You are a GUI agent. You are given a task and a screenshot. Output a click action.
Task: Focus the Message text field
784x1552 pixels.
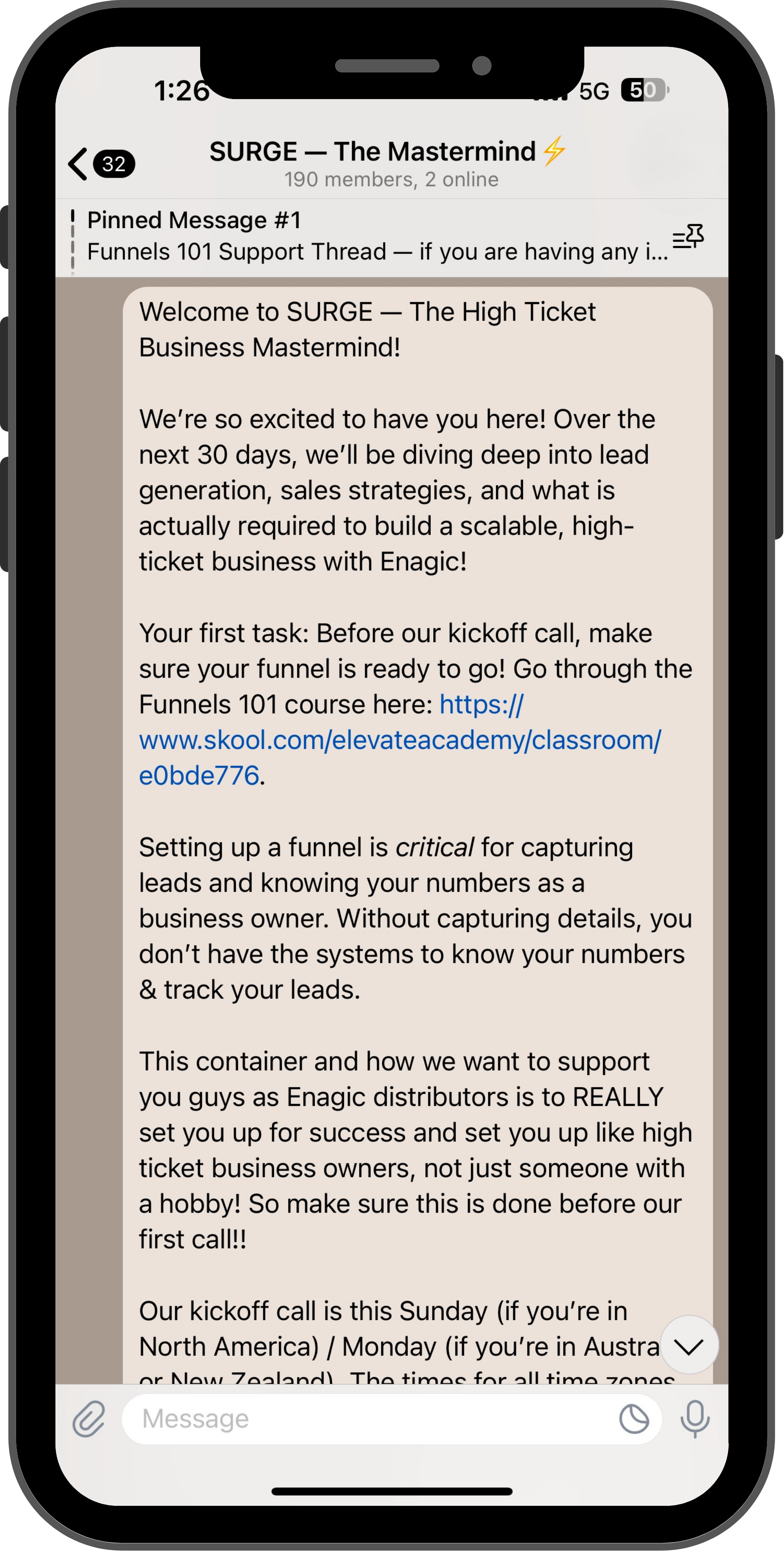pyautogui.click(x=367, y=1419)
